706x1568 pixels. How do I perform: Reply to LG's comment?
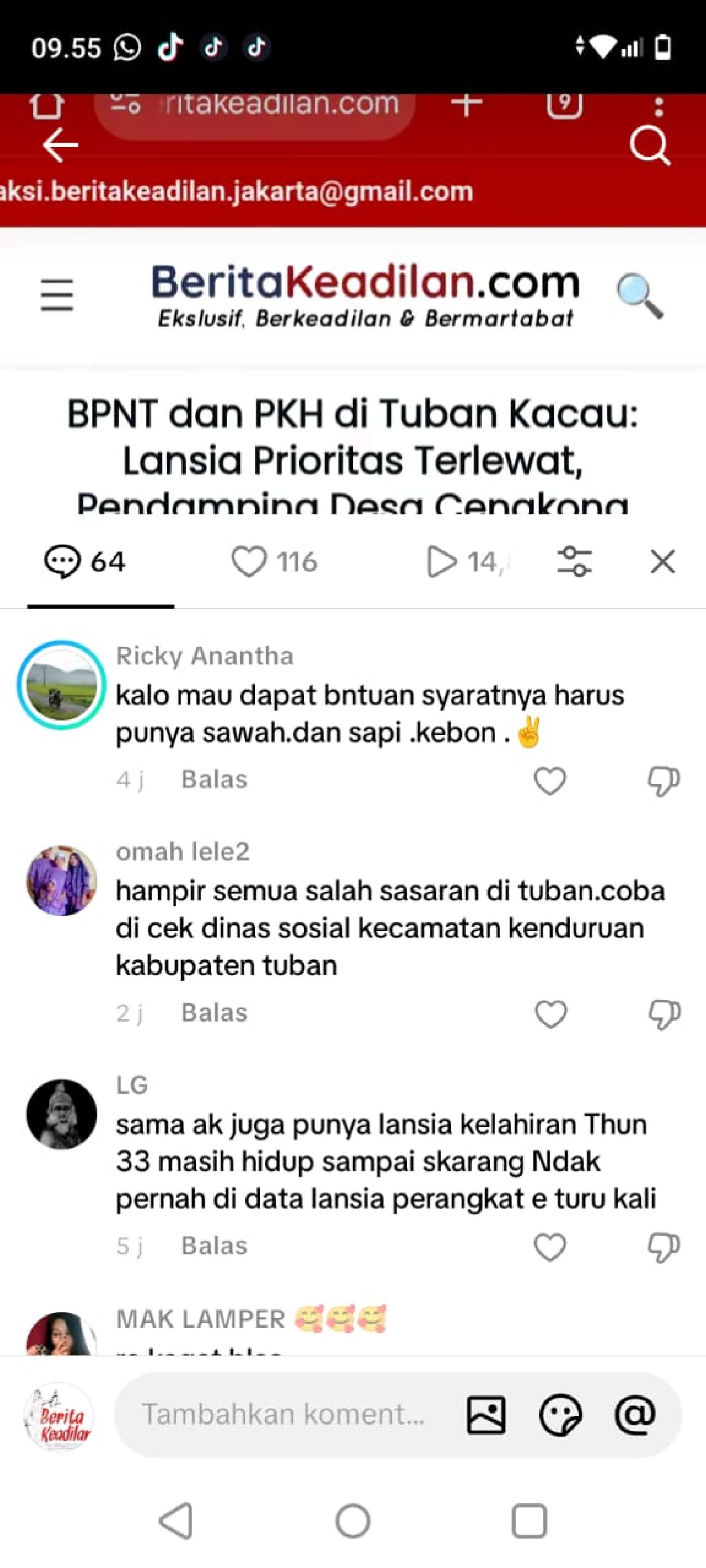click(214, 1246)
